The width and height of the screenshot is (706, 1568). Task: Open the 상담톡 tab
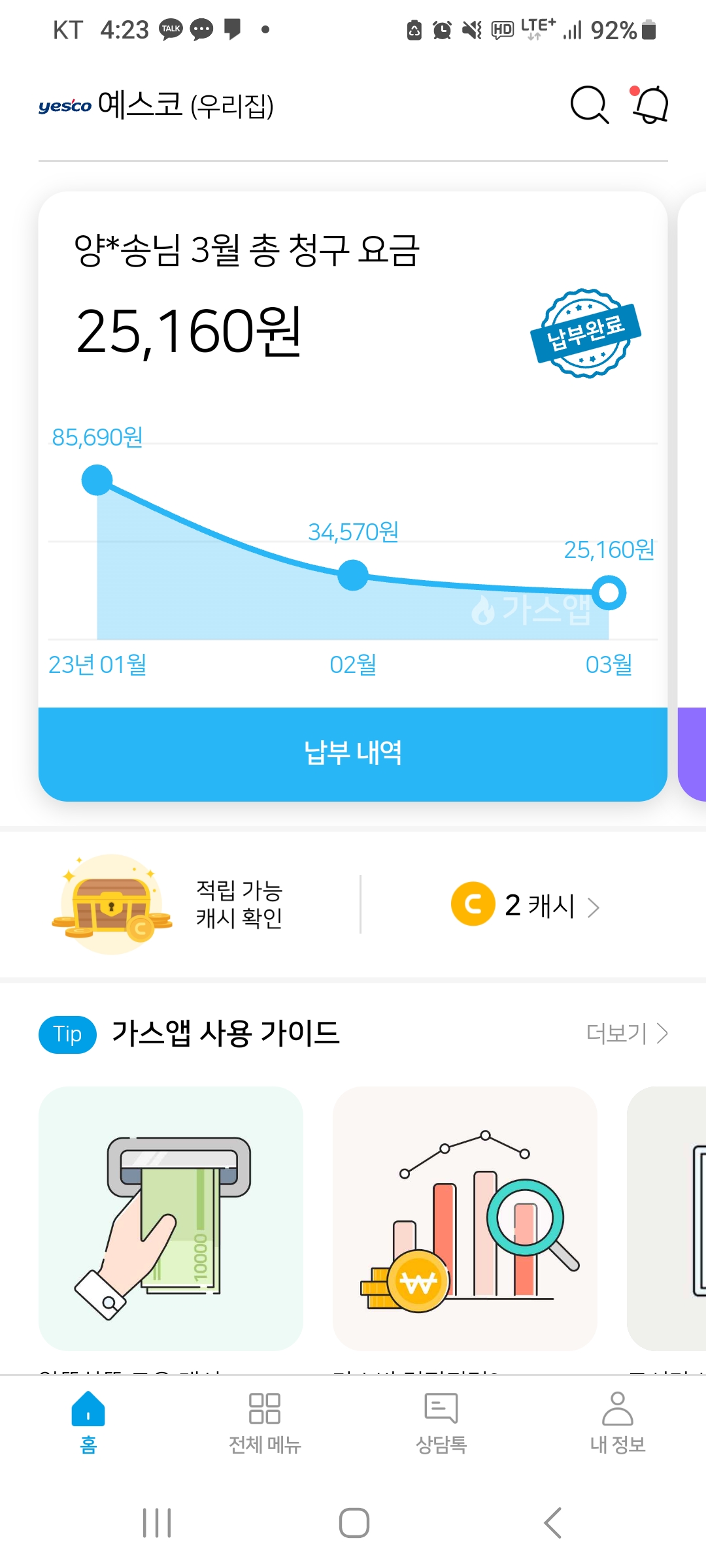(441, 1422)
